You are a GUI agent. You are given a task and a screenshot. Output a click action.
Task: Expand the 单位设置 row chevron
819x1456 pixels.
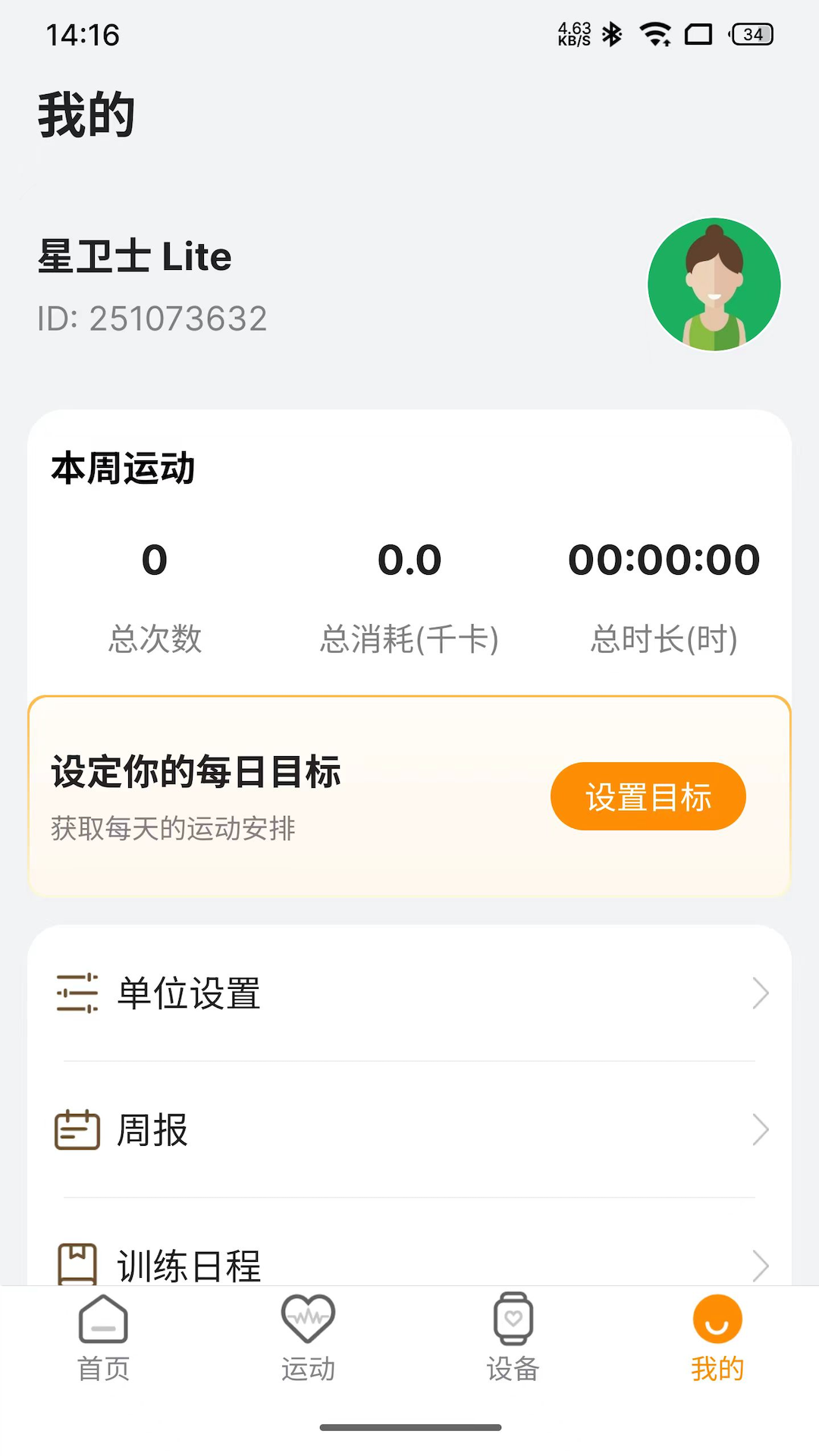click(x=761, y=993)
